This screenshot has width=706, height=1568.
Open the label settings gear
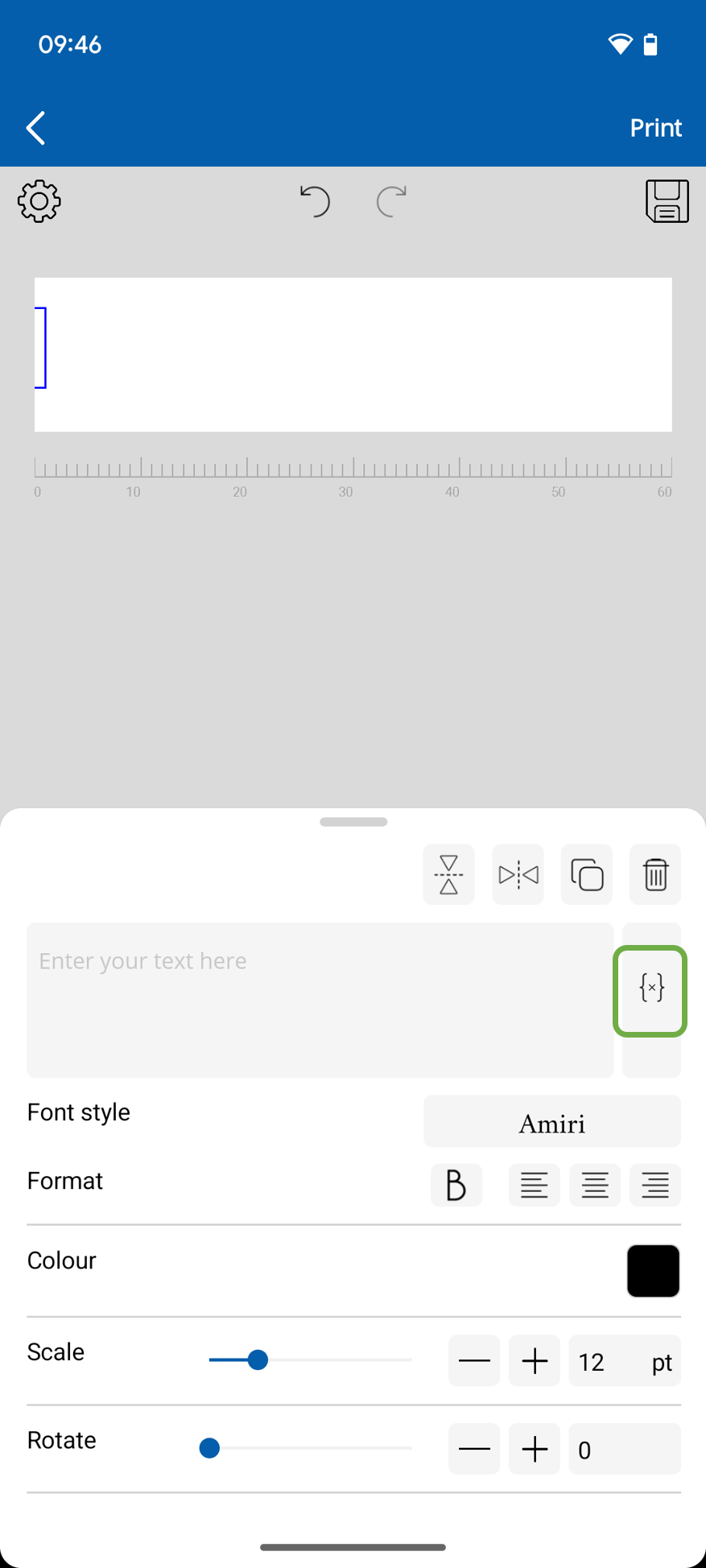[39, 201]
